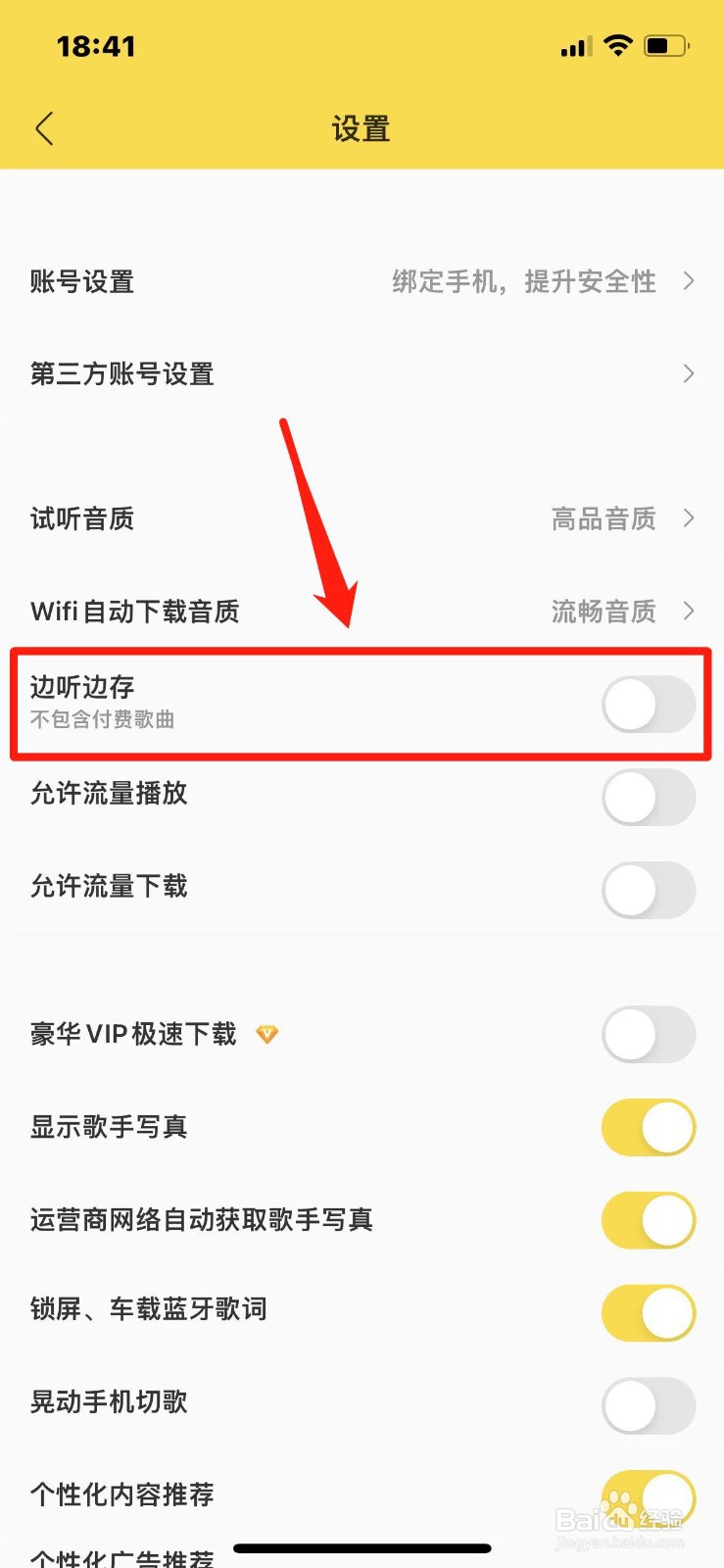Toggle on 豪华VIP极速下载
This screenshot has height=1568, width=724.
[x=648, y=1034]
